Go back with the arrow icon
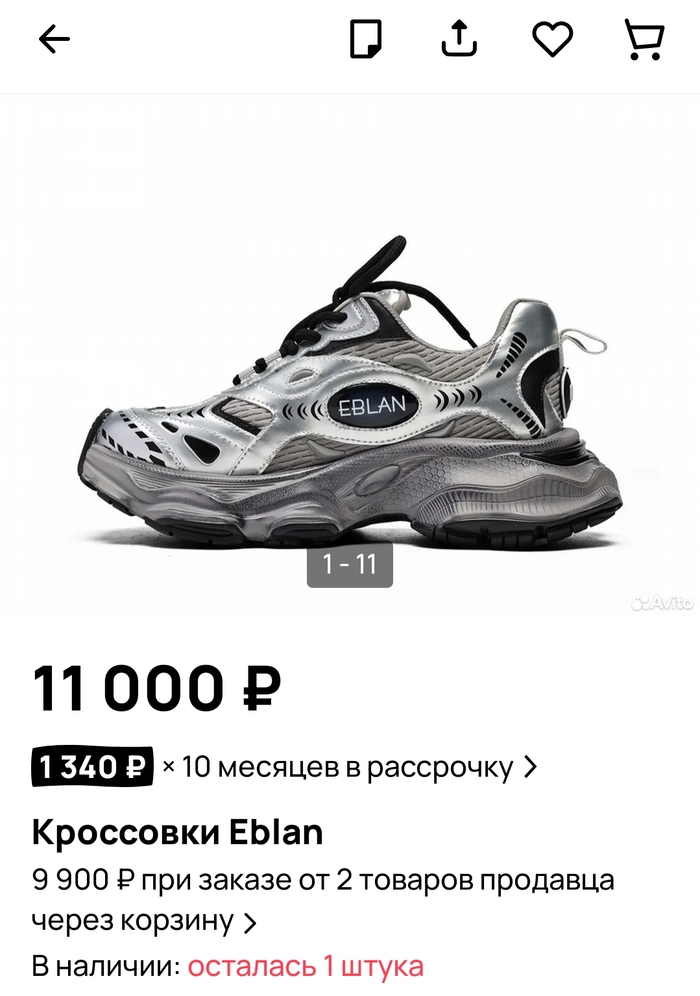The width and height of the screenshot is (700, 996). pyautogui.click(x=54, y=40)
